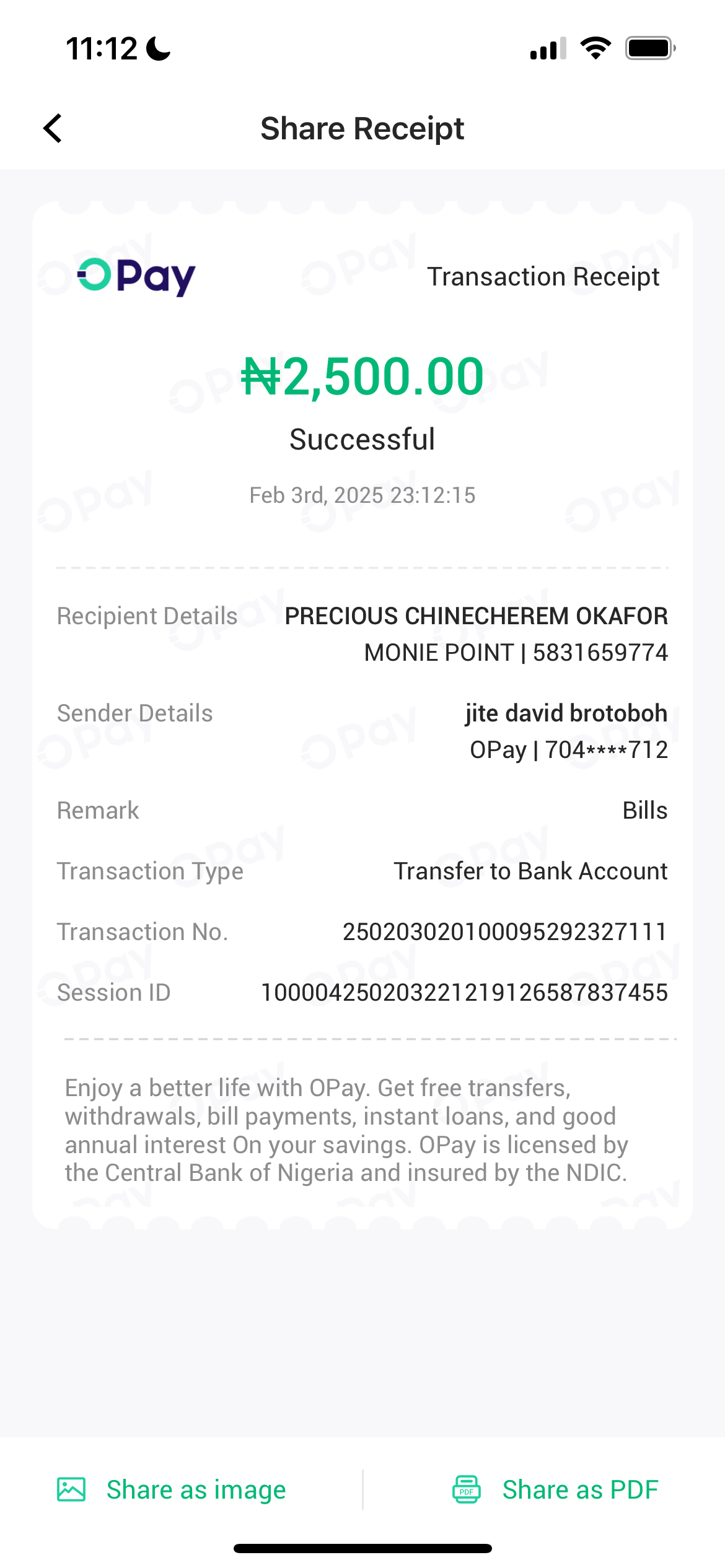725x1568 pixels.
Task: Share the receipt as PDF
Action: [555, 1490]
